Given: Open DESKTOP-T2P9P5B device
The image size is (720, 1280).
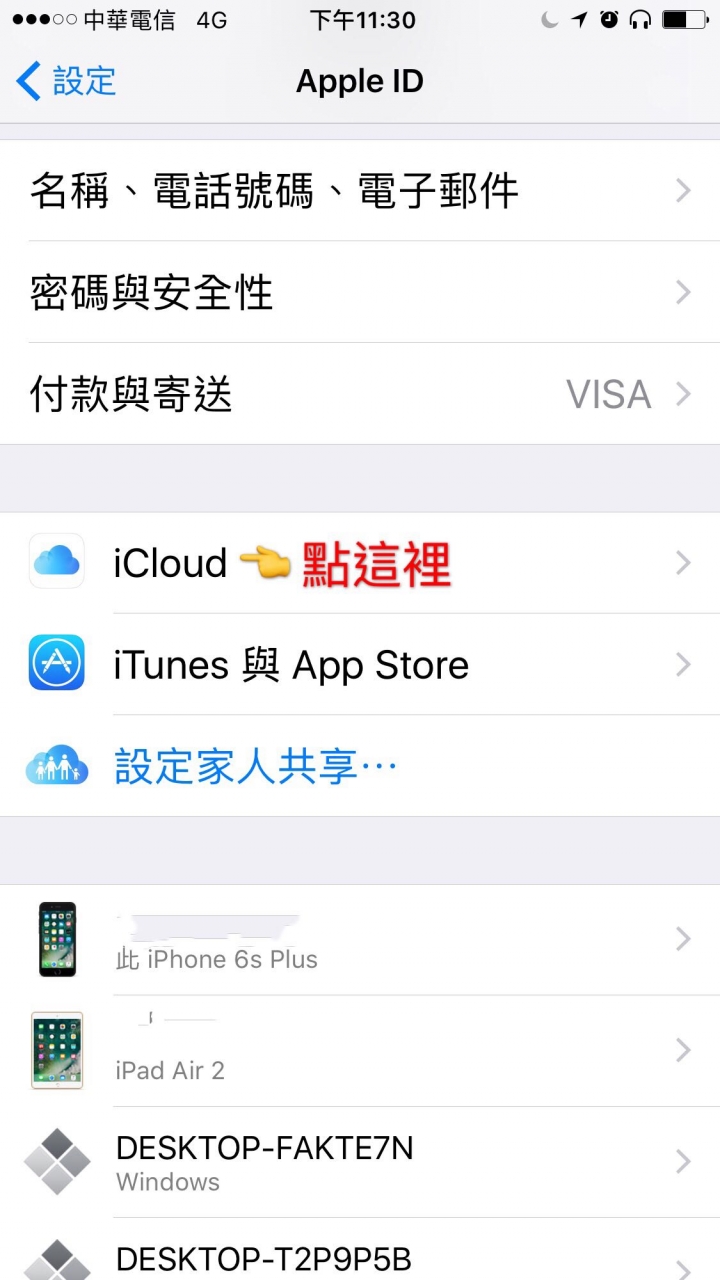Looking at the screenshot, I should (360, 1257).
